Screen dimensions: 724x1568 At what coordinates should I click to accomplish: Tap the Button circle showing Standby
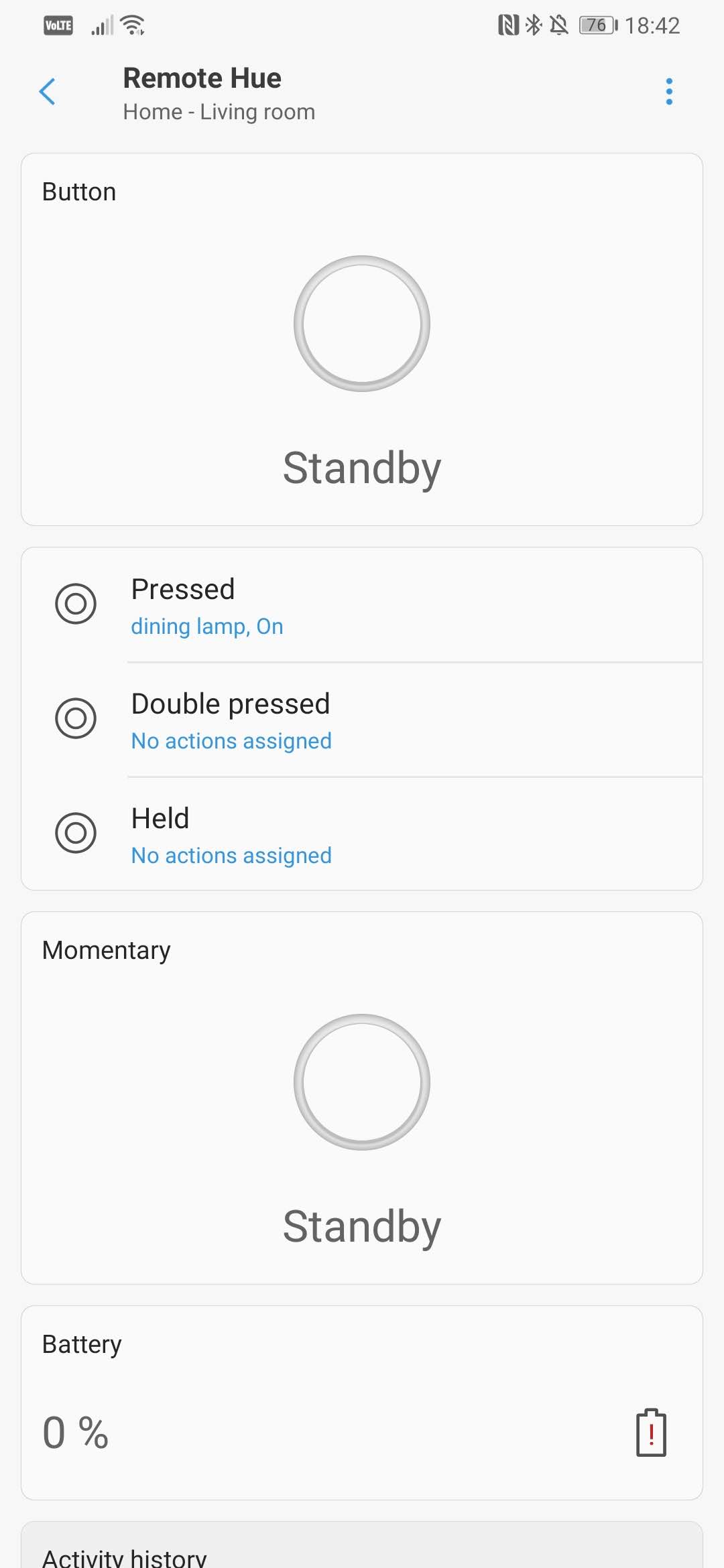coord(362,324)
